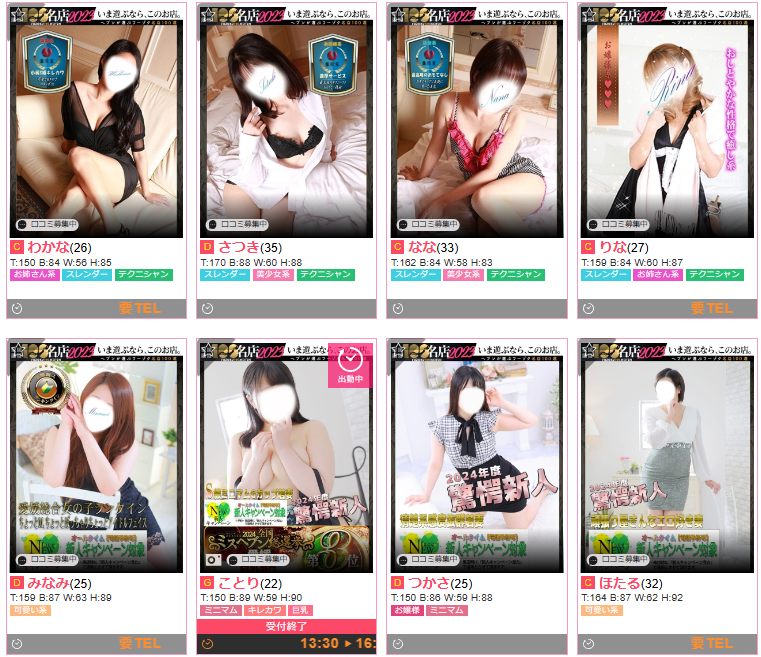Tap the 要TEL bar under みなみ

(x=97, y=643)
